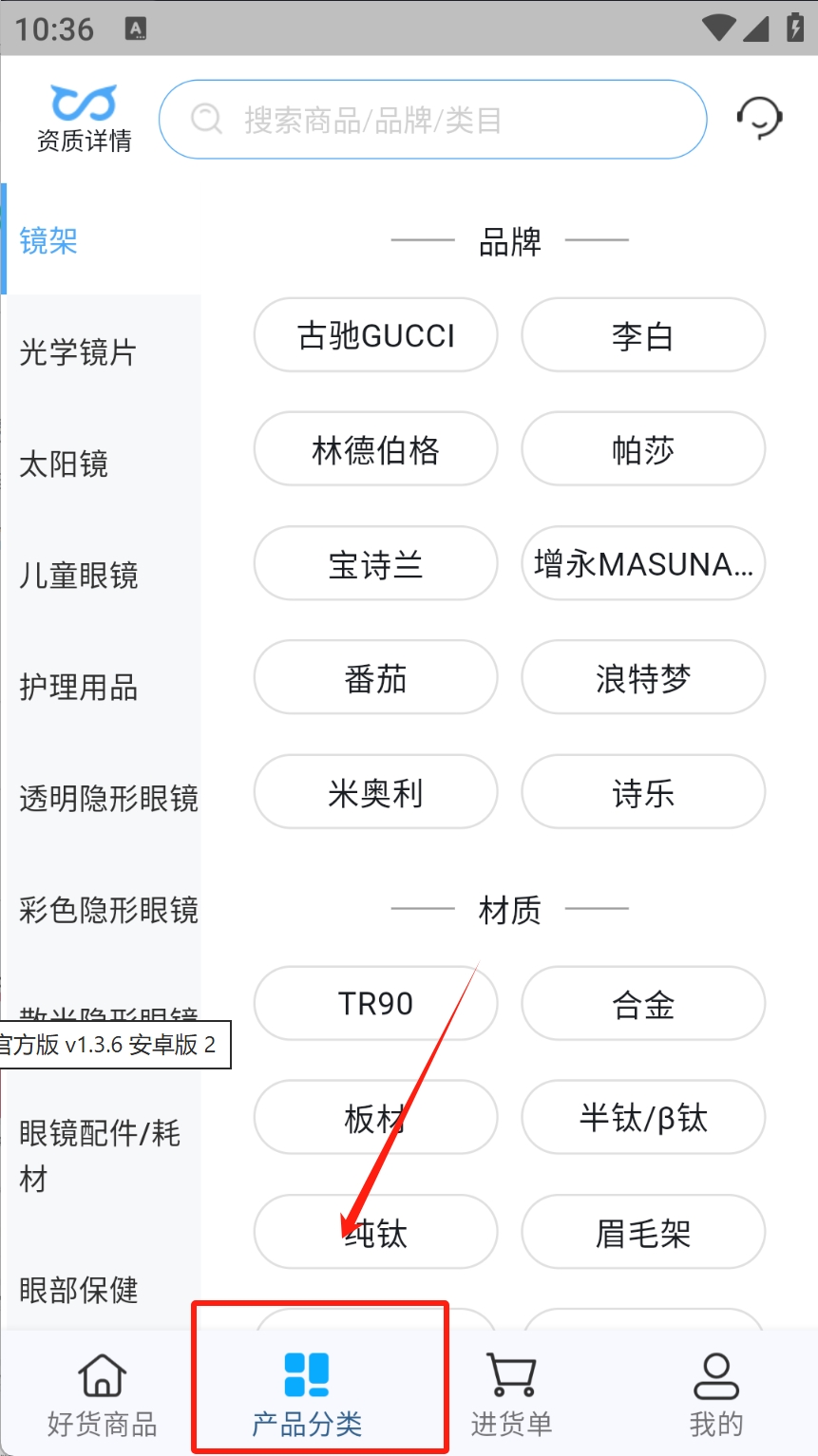Select the 光学镜片 category
818x1456 pixels.
point(78,352)
